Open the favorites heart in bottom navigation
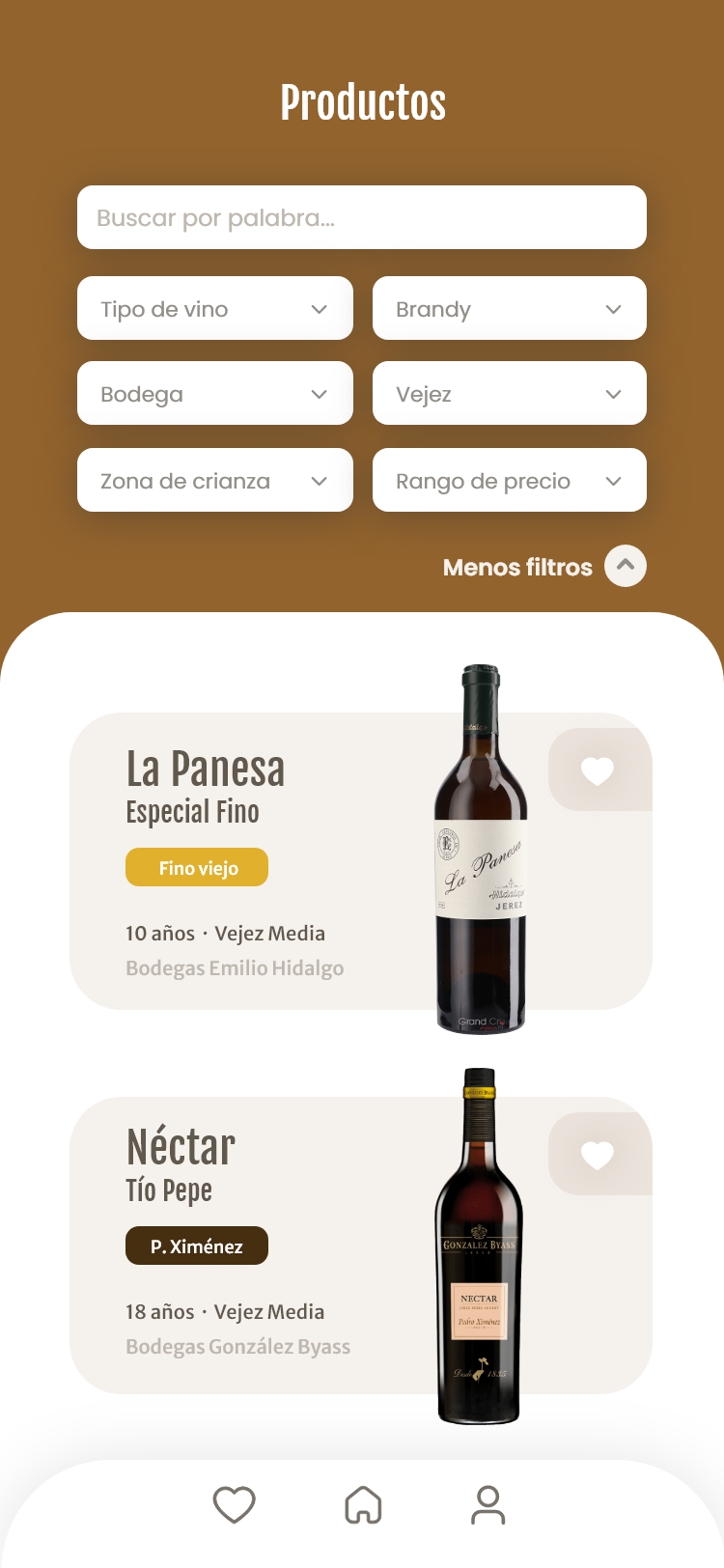This screenshot has height=1568, width=724. (x=234, y=1504)
